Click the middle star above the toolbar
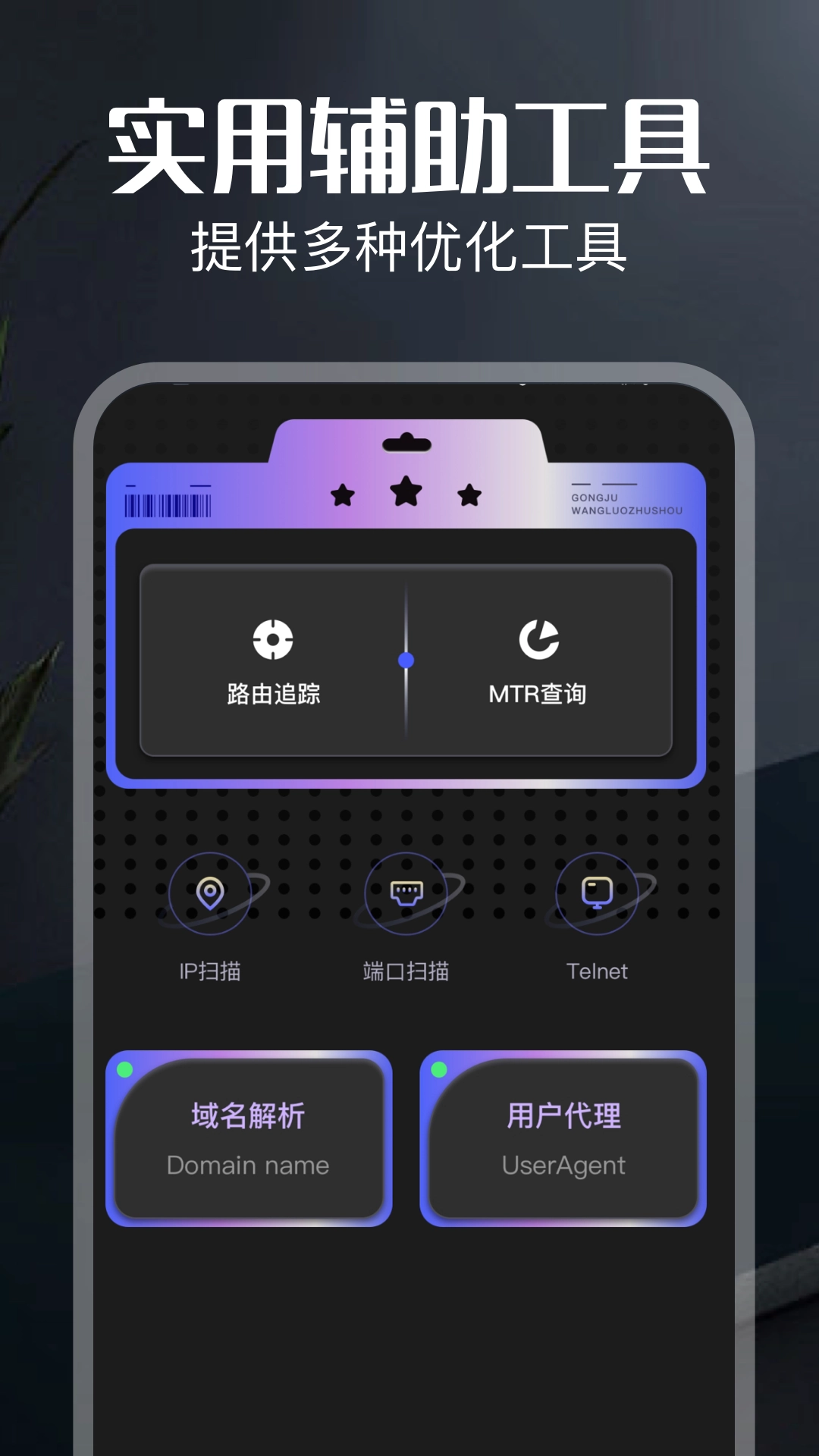This screenshot has height=1456, width=819. 407,491
